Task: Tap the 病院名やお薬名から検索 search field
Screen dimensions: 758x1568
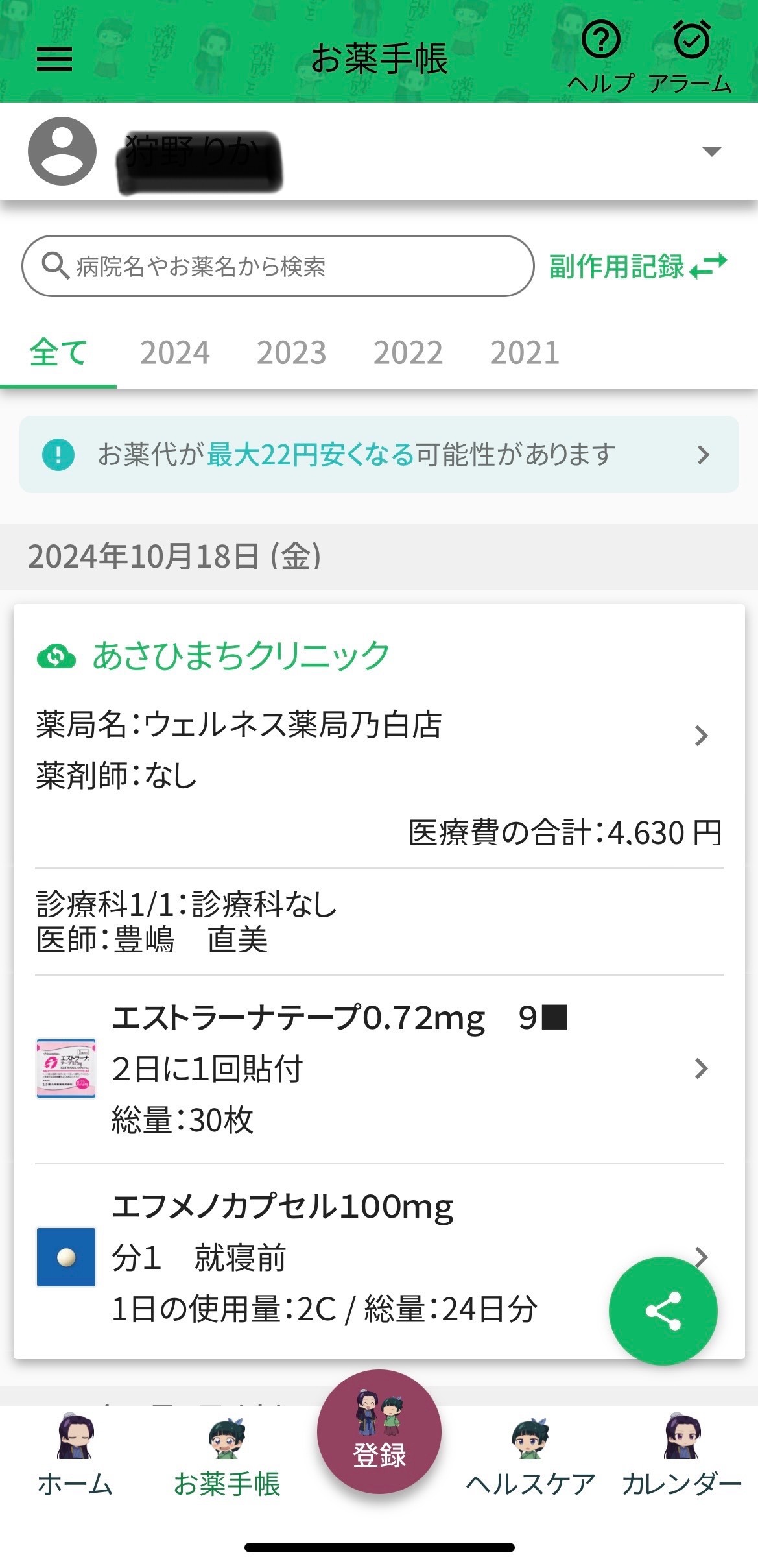Action: coord(278,266)
